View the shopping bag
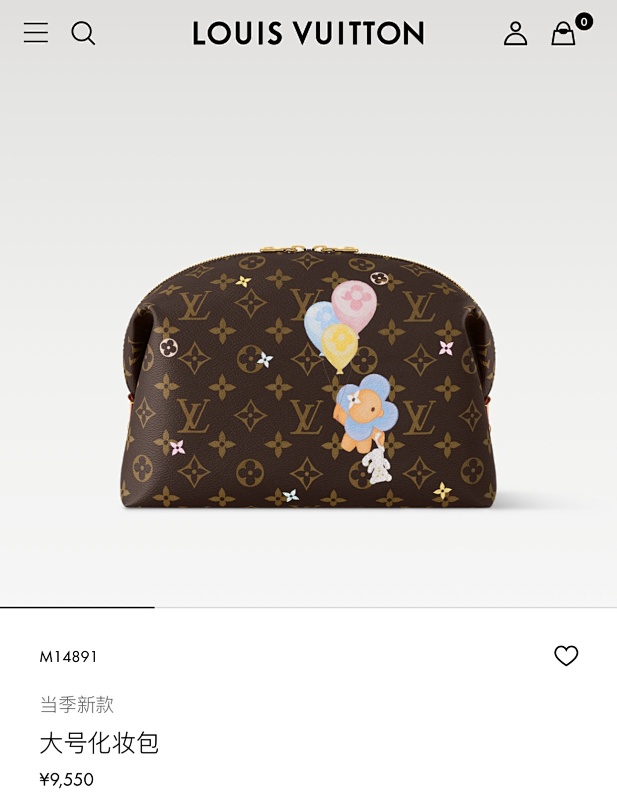Image resolution: width=617 pixels, height=800 pixels. coord(565,34)
